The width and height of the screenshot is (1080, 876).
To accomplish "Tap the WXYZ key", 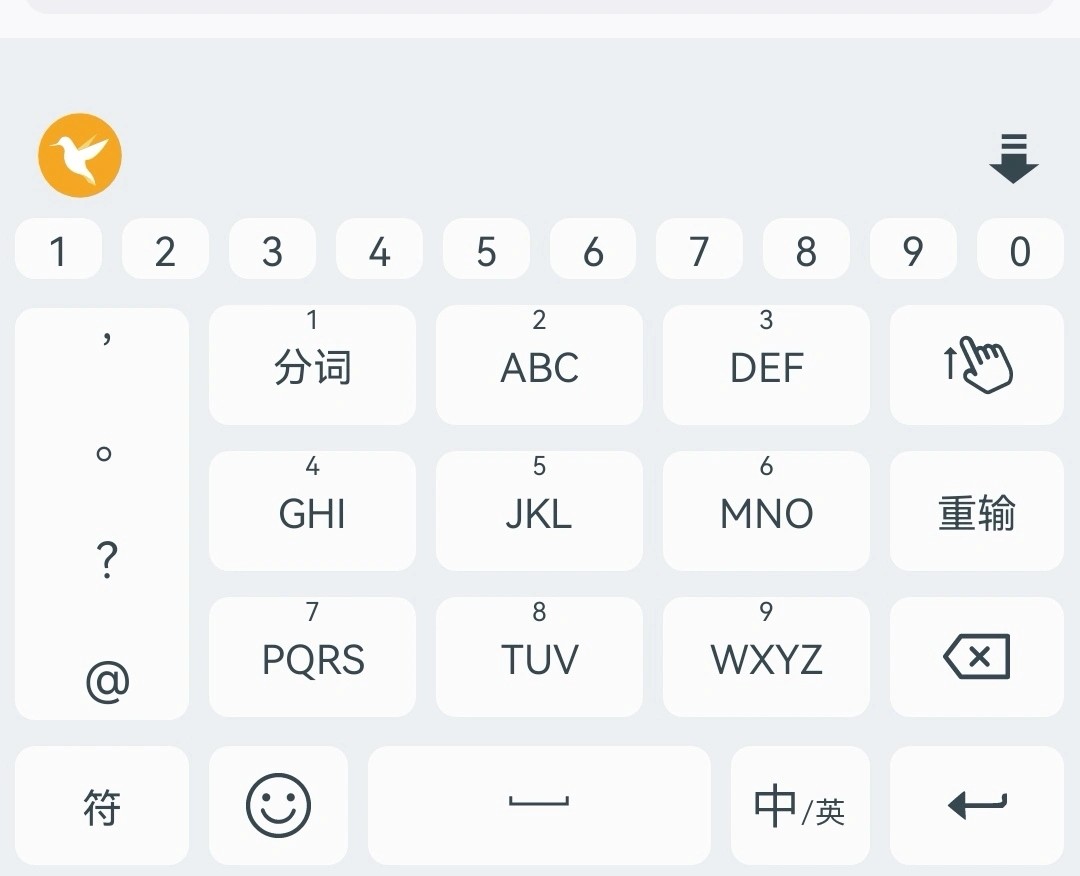I will [x=766, y=657].
